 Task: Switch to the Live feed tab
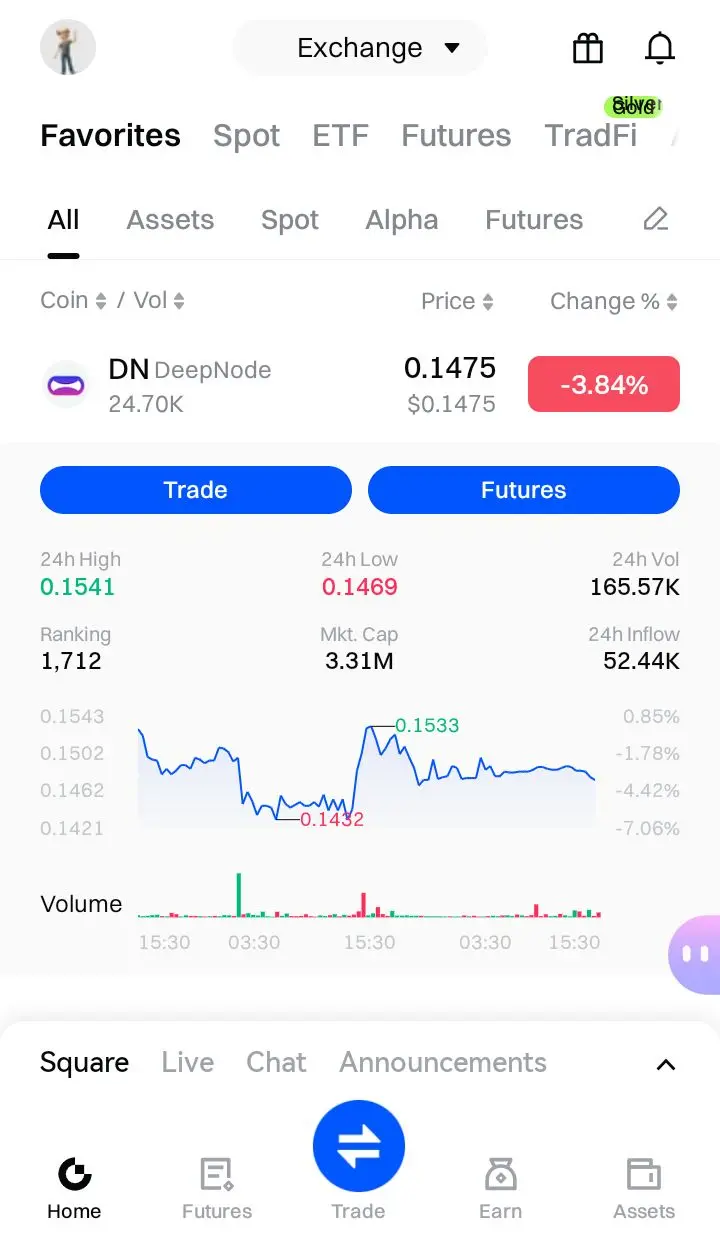click(x=188, y=1062)
